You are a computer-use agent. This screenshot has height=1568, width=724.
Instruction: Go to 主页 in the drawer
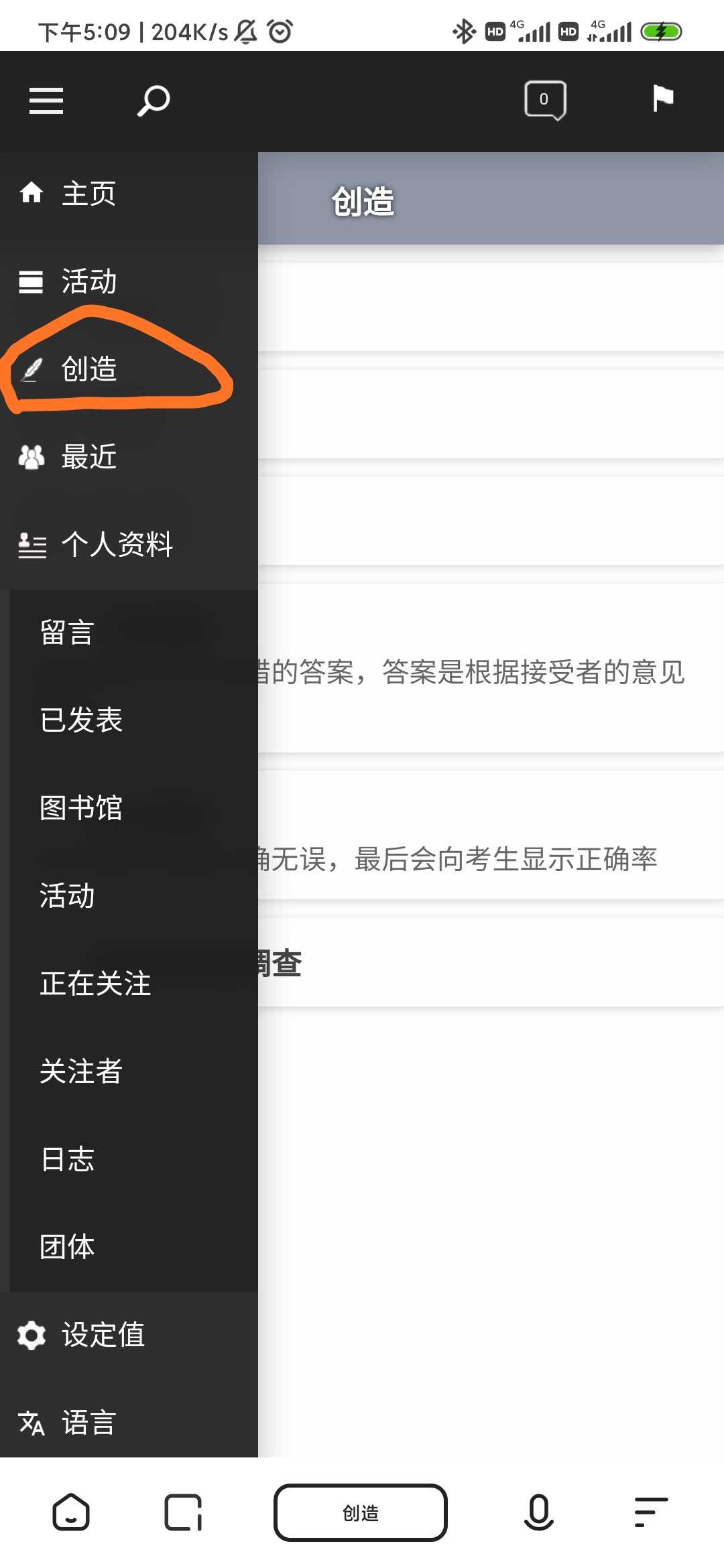[x=129, y=194]
